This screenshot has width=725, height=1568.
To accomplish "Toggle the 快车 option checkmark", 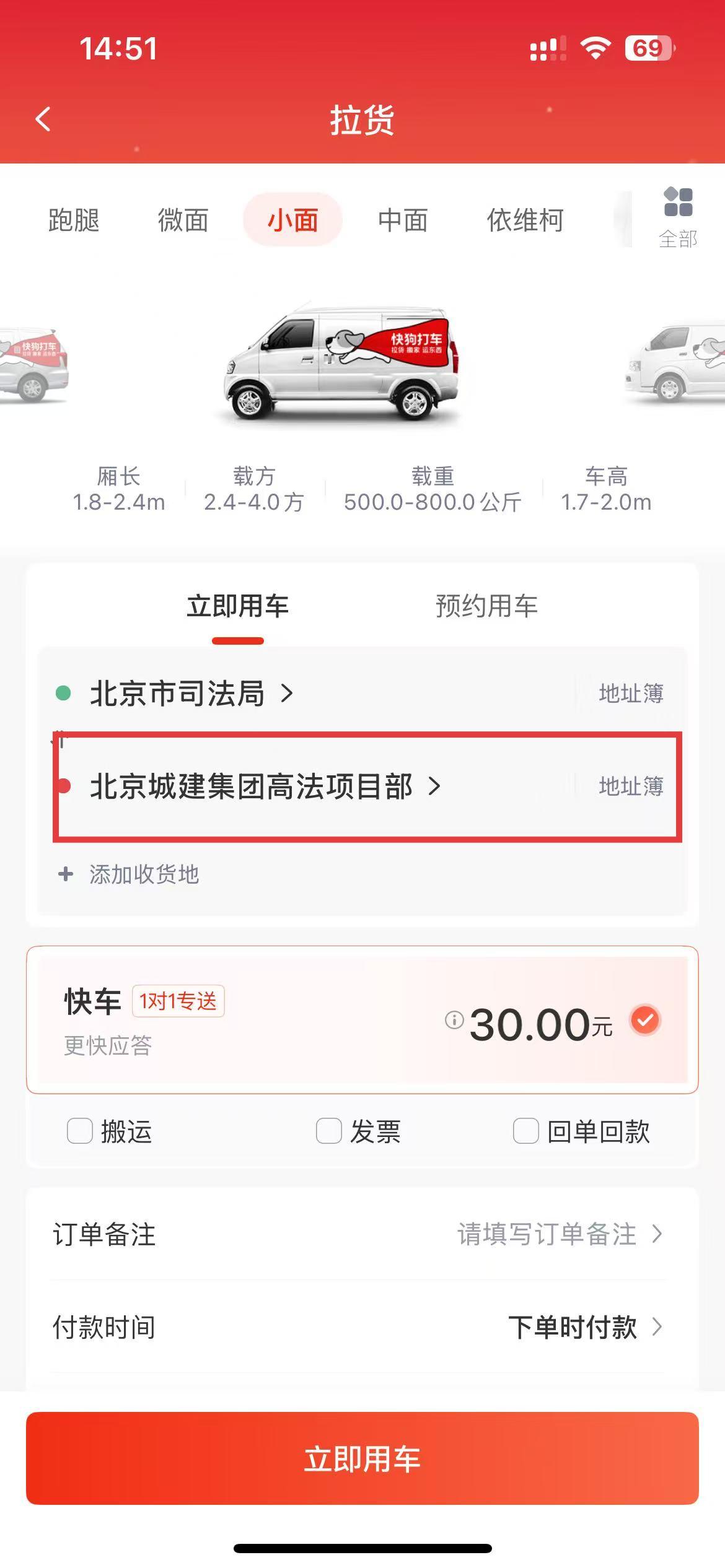I will tap(645, 1019).
